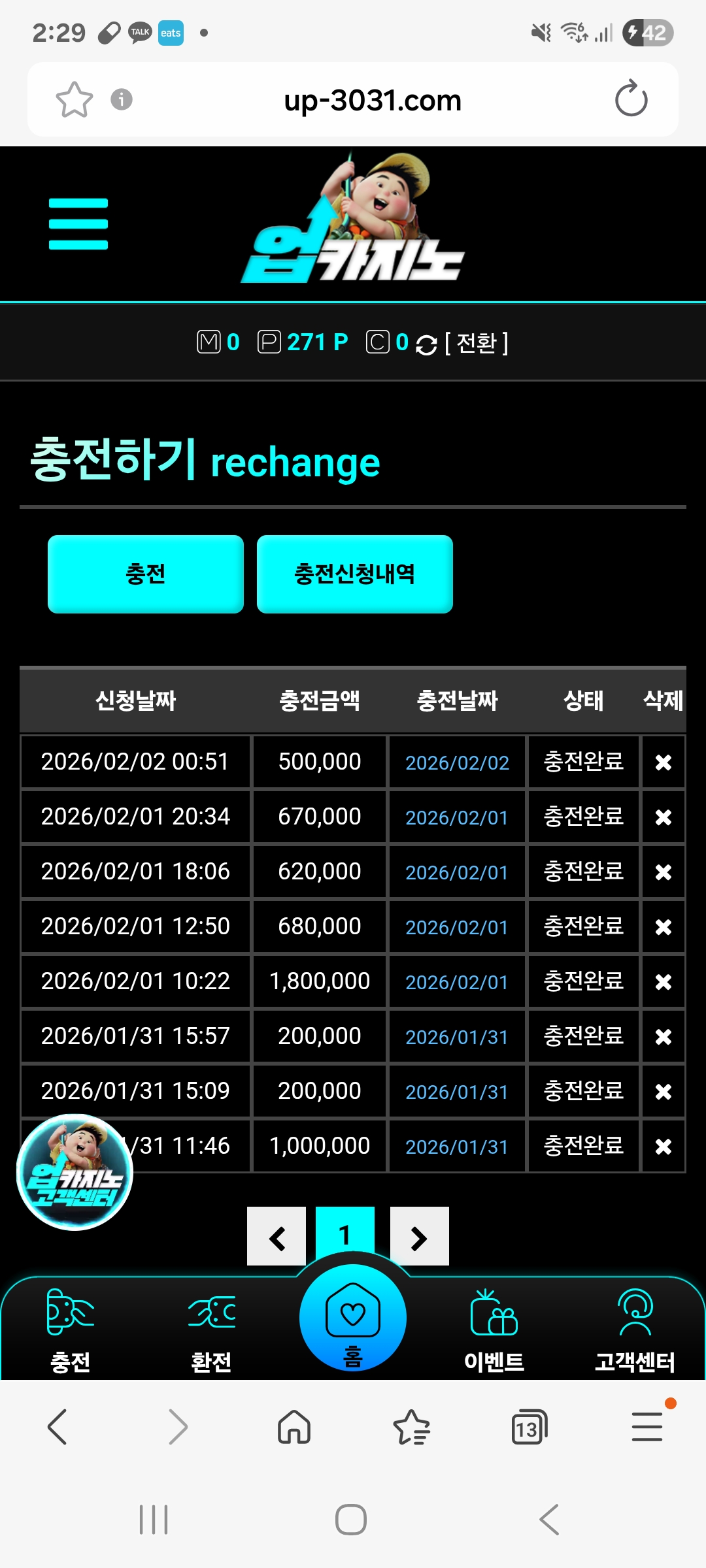
Task: Tap the 전환 conversion link
Action: coord(476,342)
